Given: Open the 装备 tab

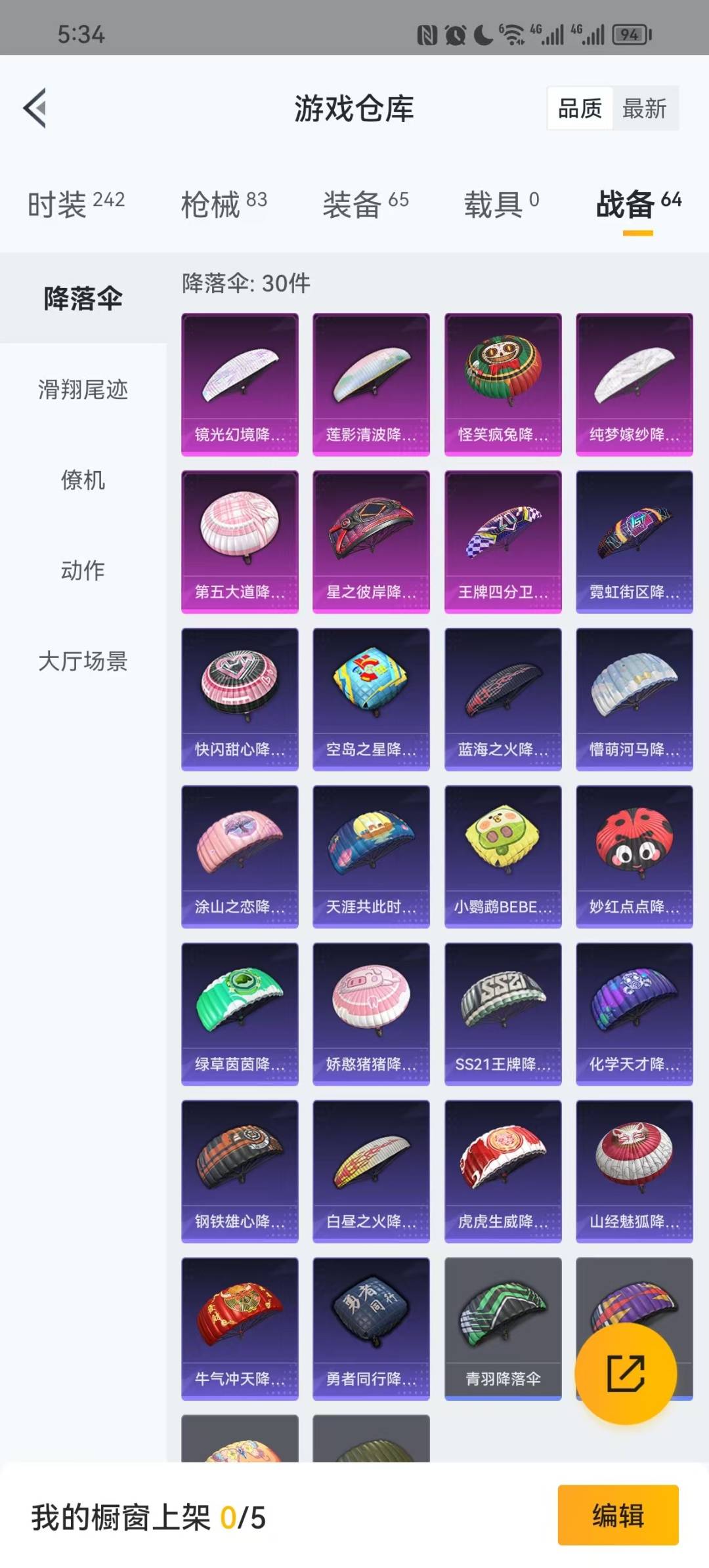Looking at the screenshot, I should pyautogui.click(x=366, y=204).
